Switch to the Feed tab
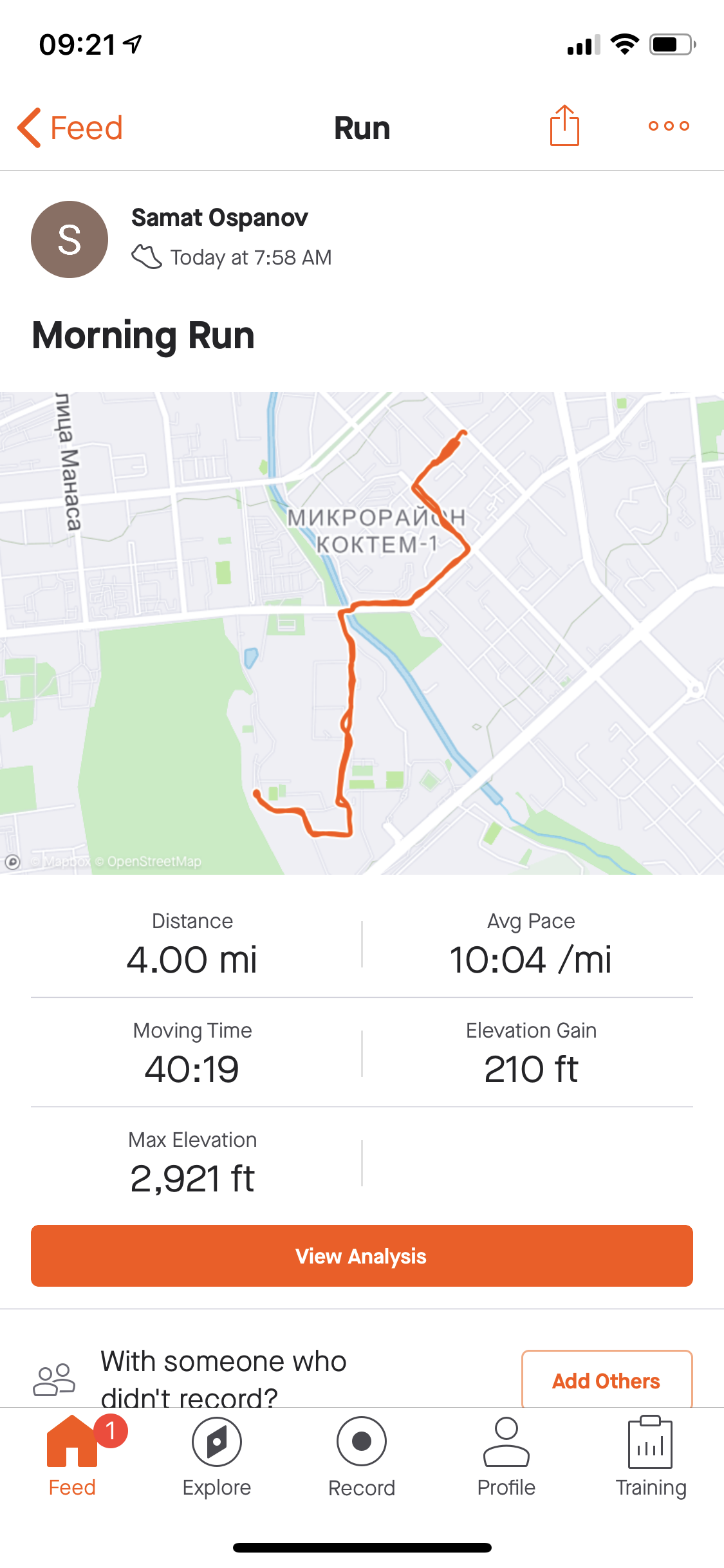The height and width of the screenshot is (1568, 724). click(x=72, y=1457)
